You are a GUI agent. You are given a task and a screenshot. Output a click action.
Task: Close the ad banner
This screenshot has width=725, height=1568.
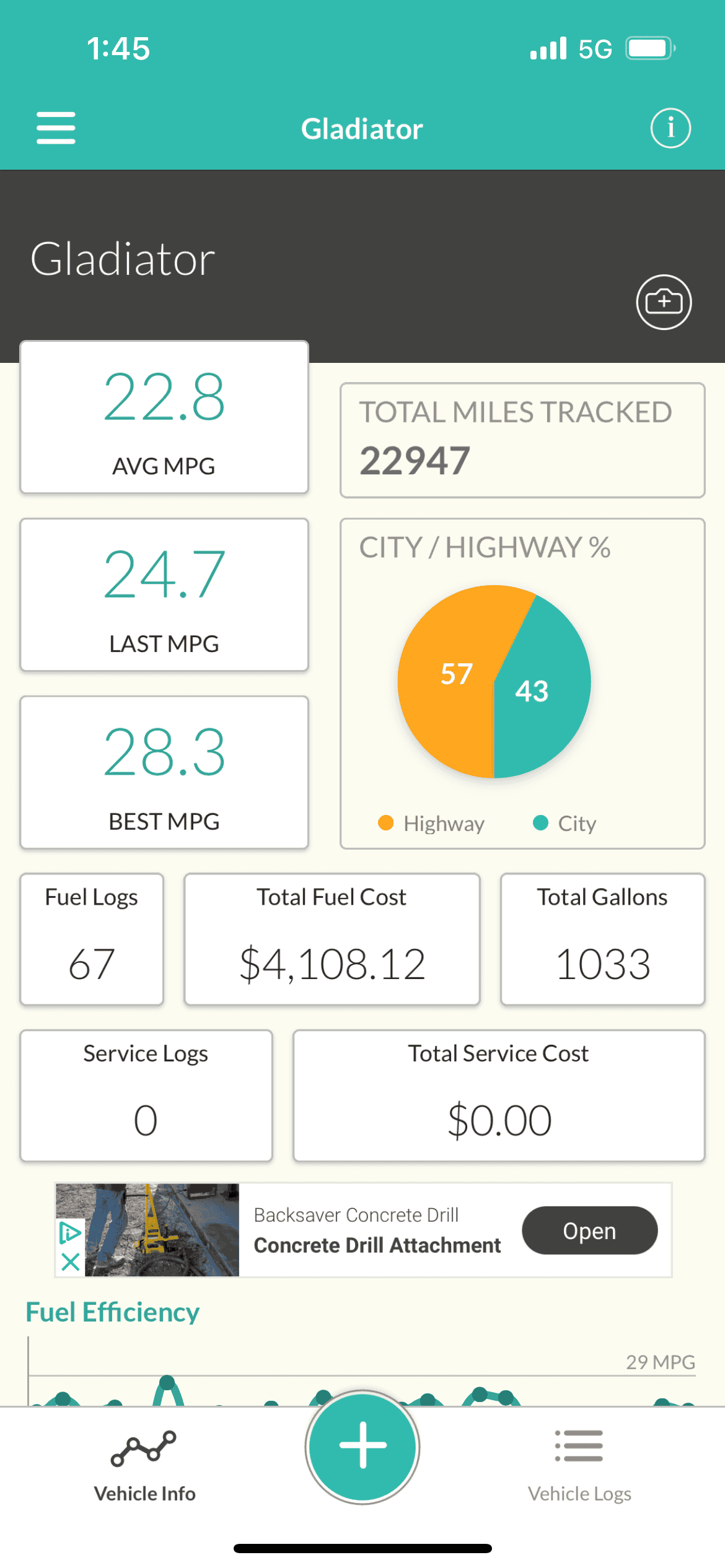point(70,1261)
